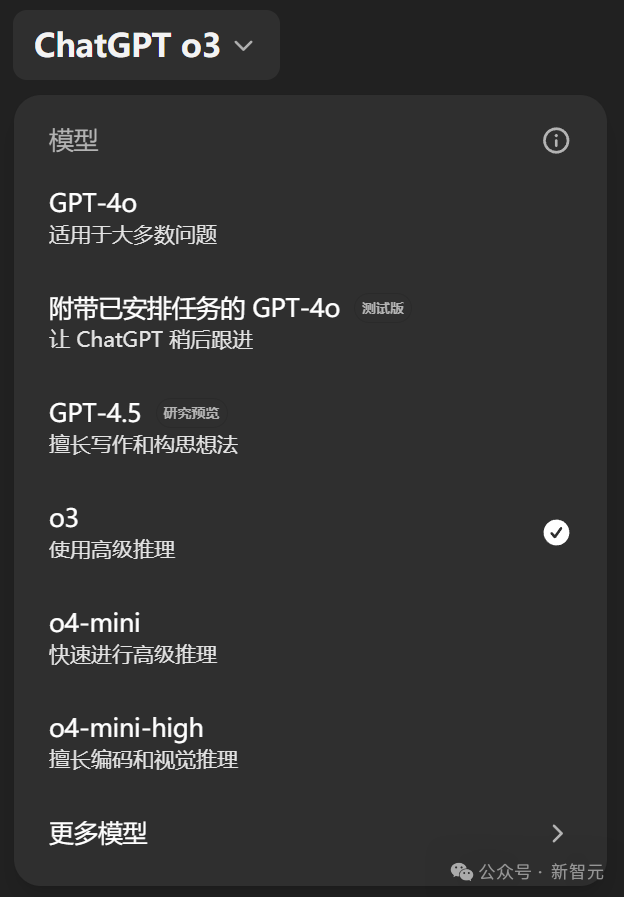The image size is (624, 897).
Task: Select the GPT-4o model
Action: tap(300, 218)
